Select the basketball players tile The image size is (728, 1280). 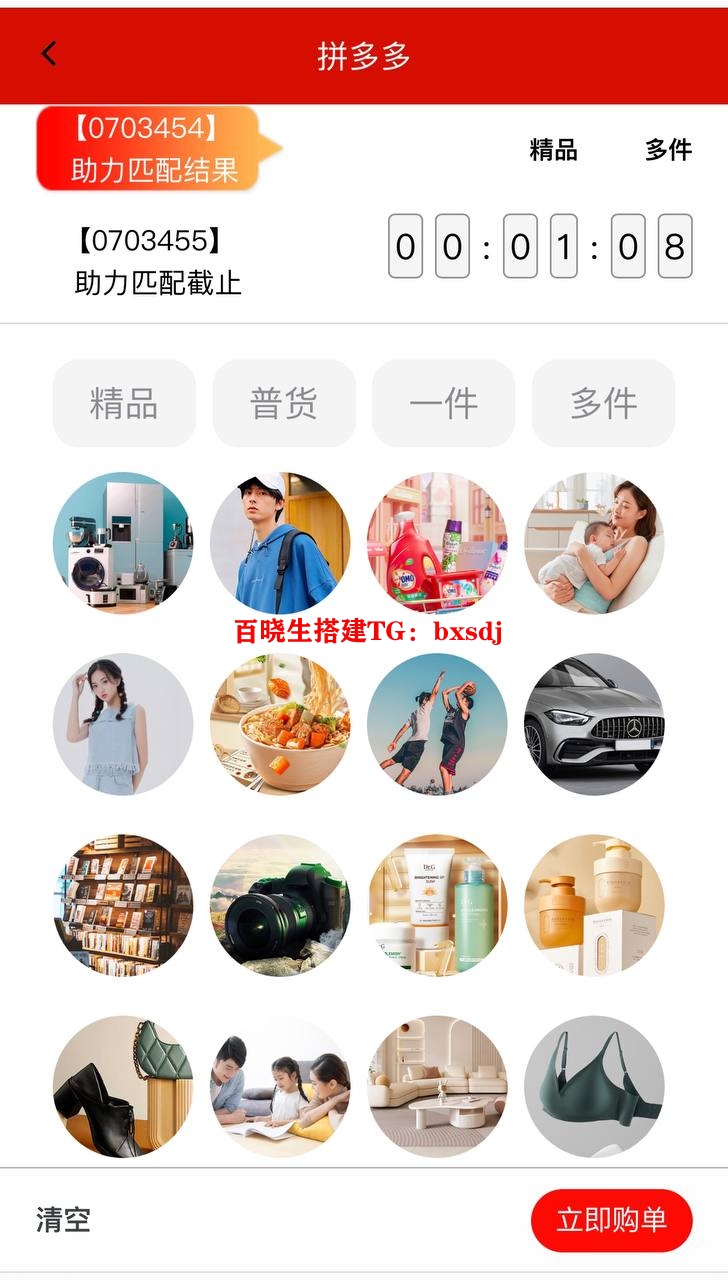(x=437, y=724)
